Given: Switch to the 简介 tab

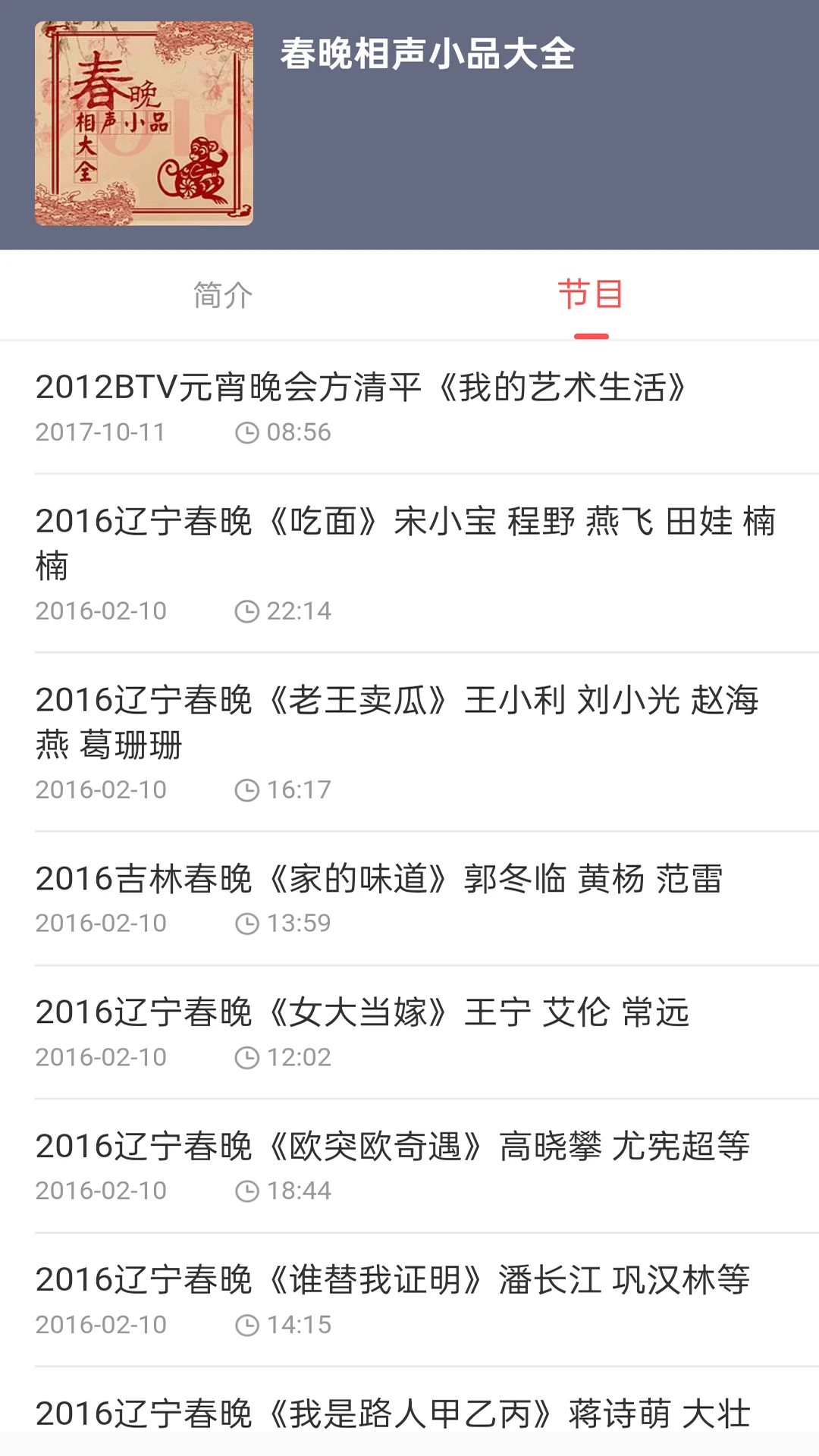Looking at the screenshot, I should tap(221, 296).
